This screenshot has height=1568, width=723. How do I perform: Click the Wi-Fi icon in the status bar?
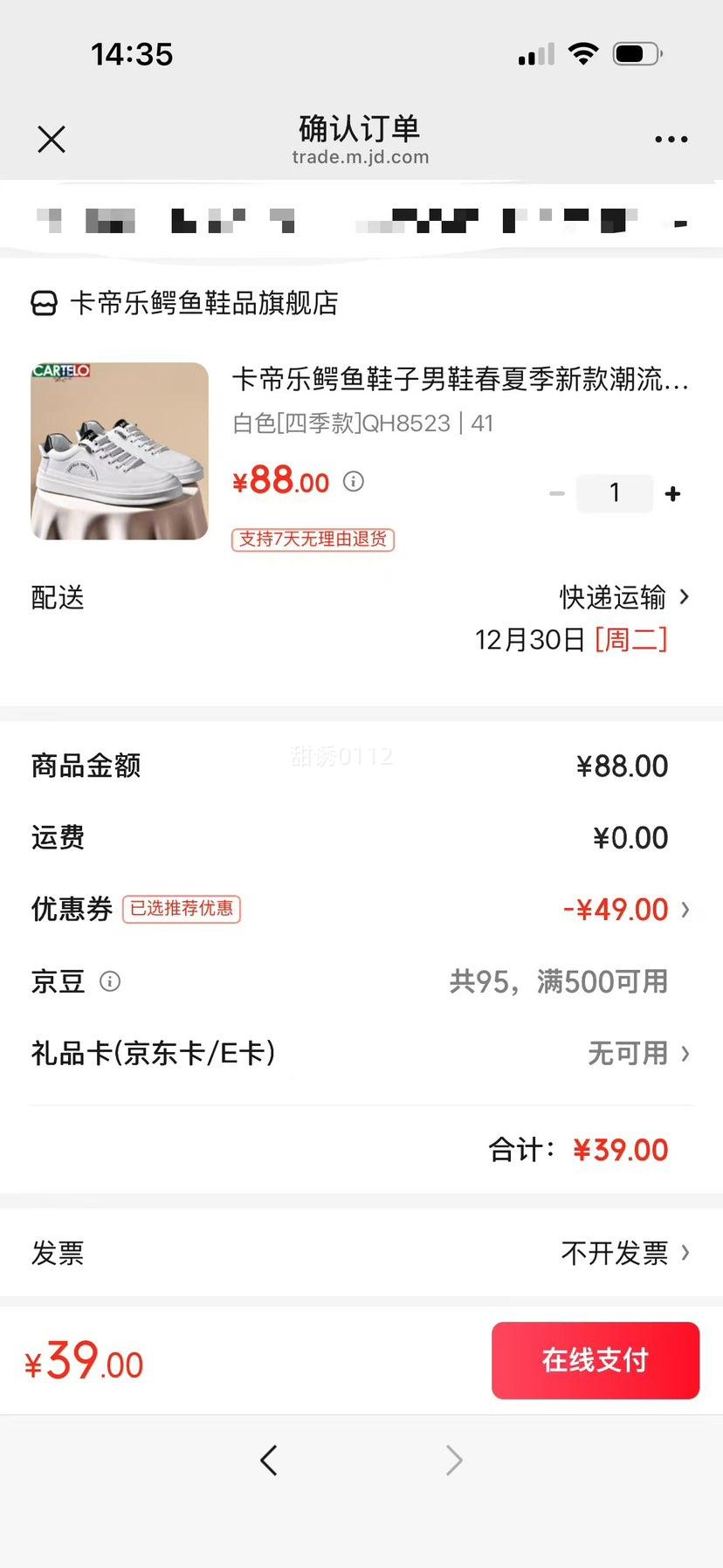pos(582,52)
